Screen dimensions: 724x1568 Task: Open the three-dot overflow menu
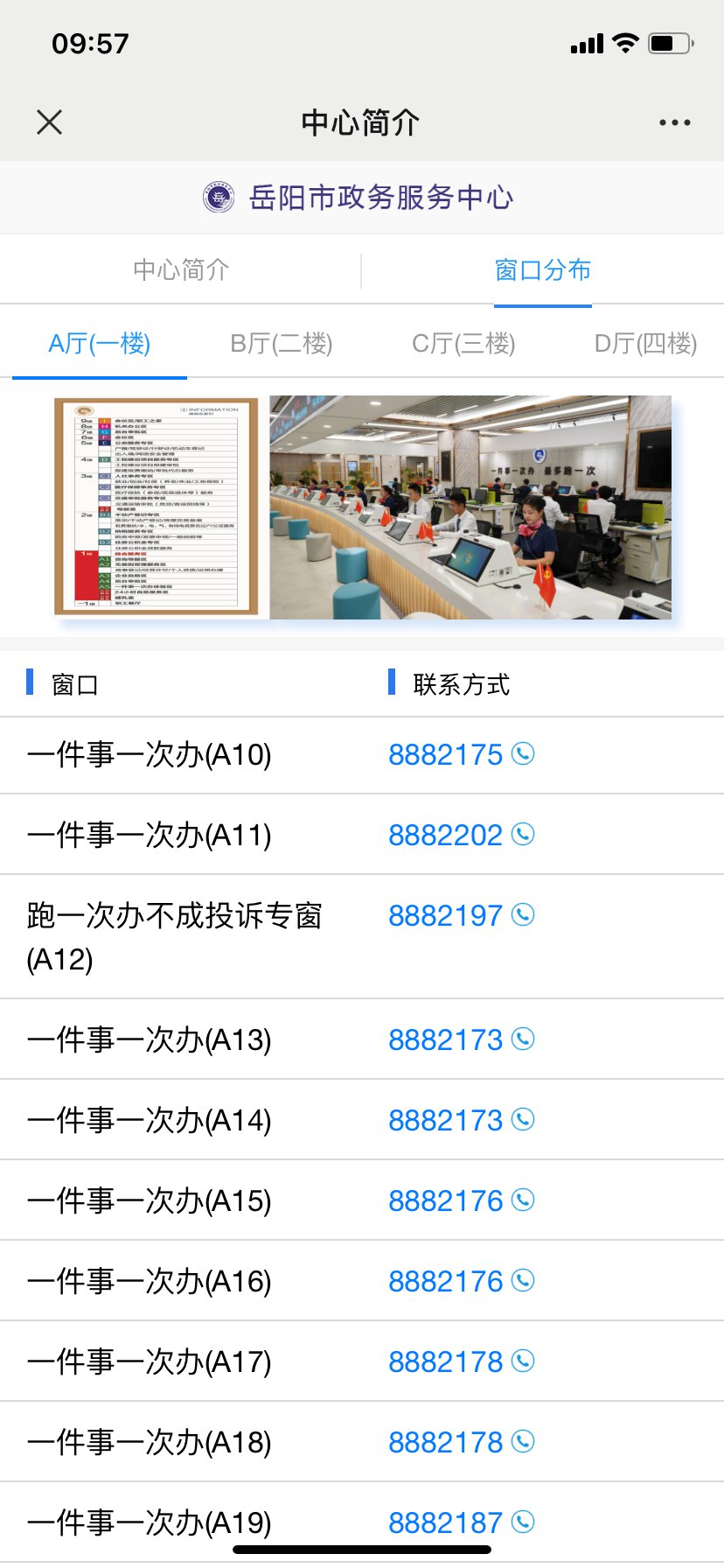tap(674, 122)
